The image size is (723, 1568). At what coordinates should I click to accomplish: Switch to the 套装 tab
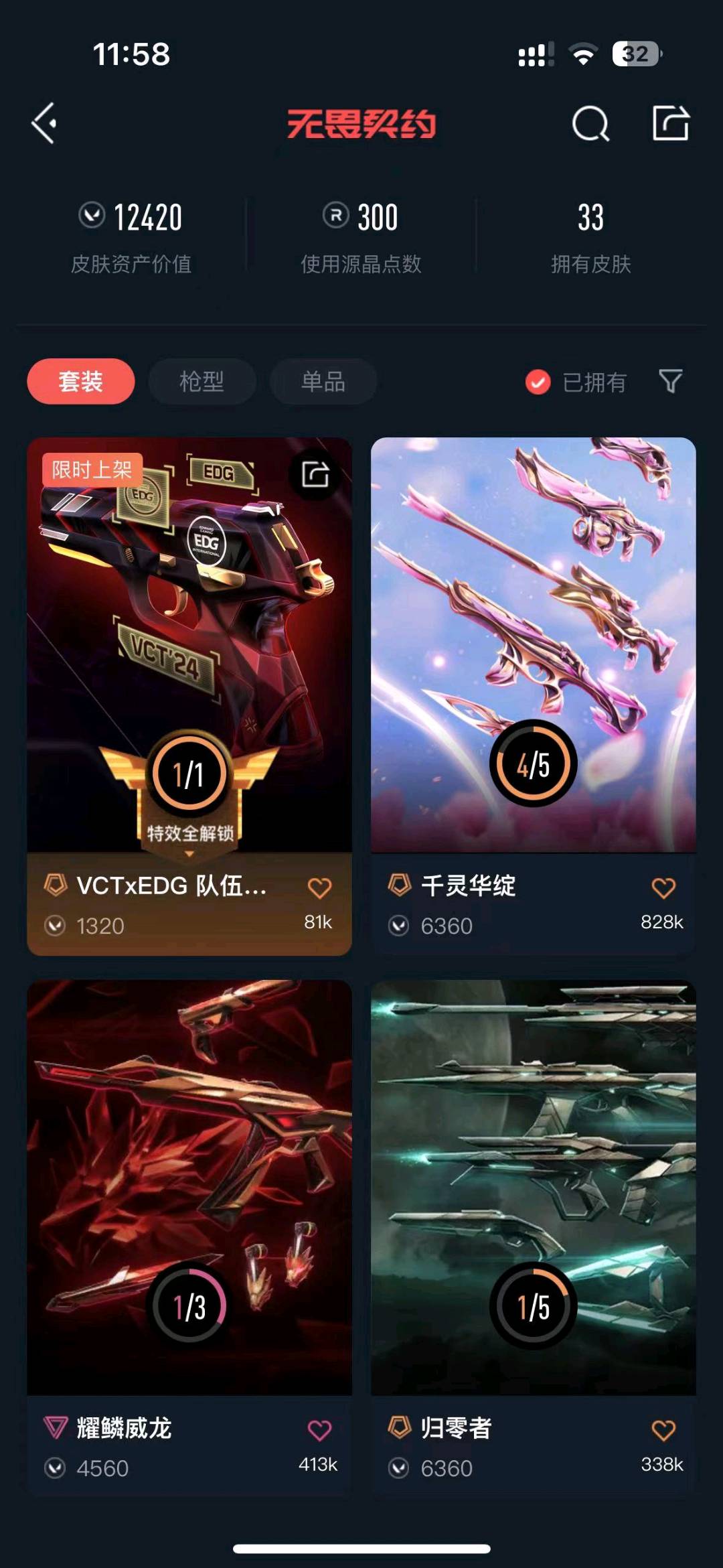(80, 382)
